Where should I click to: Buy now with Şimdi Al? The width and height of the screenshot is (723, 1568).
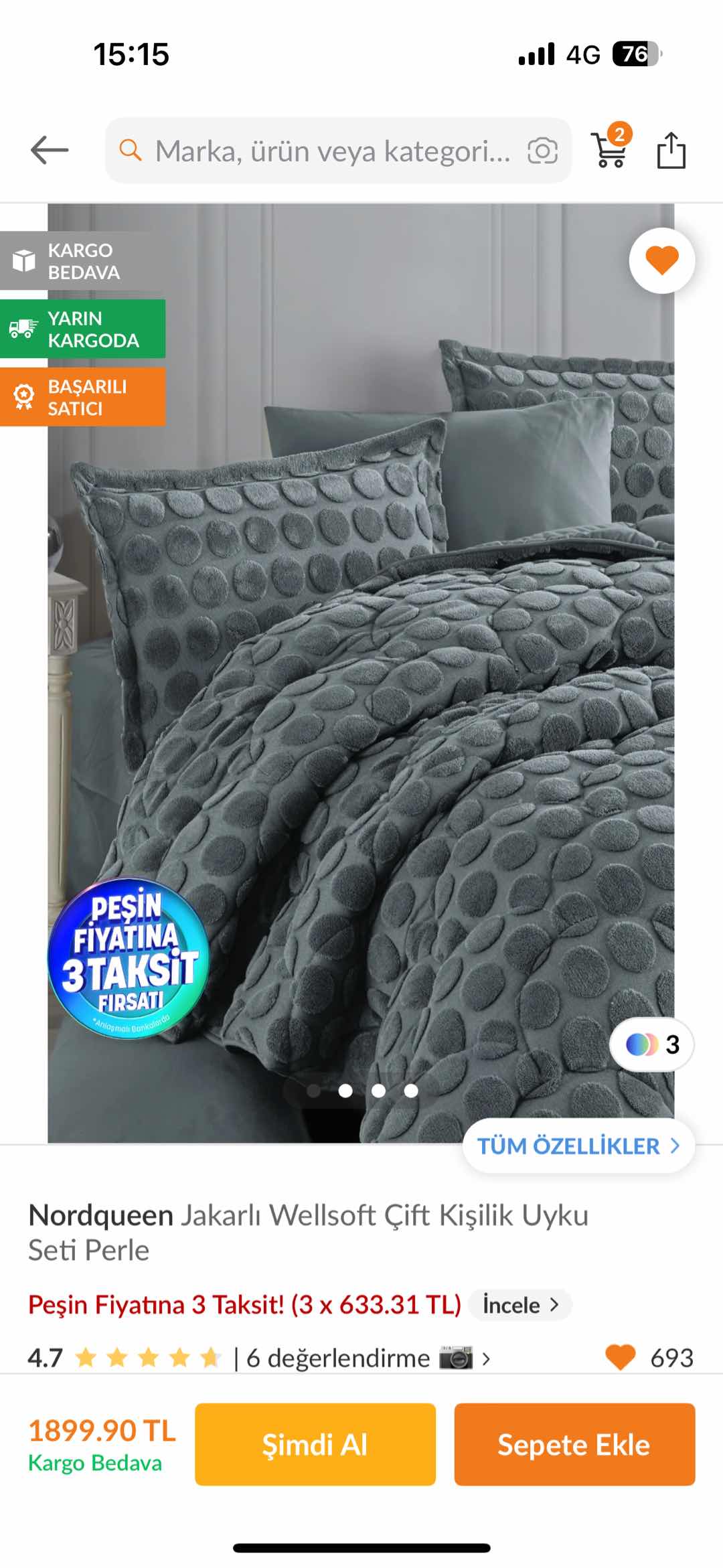(315, 1445)
